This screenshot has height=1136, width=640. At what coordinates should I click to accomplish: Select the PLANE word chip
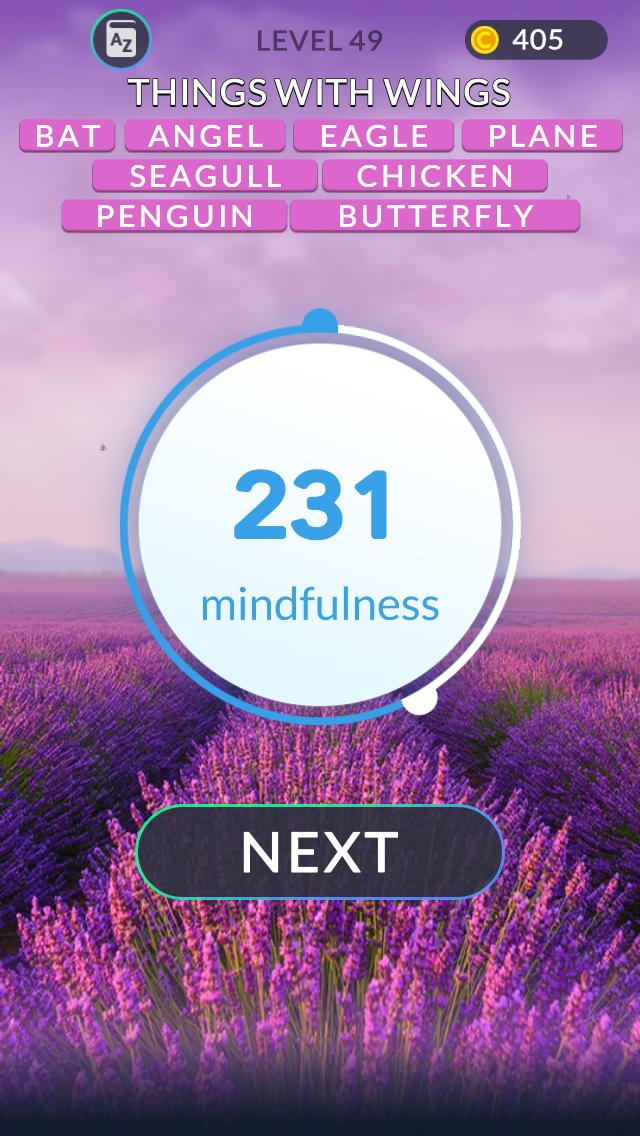coord(543,136)
